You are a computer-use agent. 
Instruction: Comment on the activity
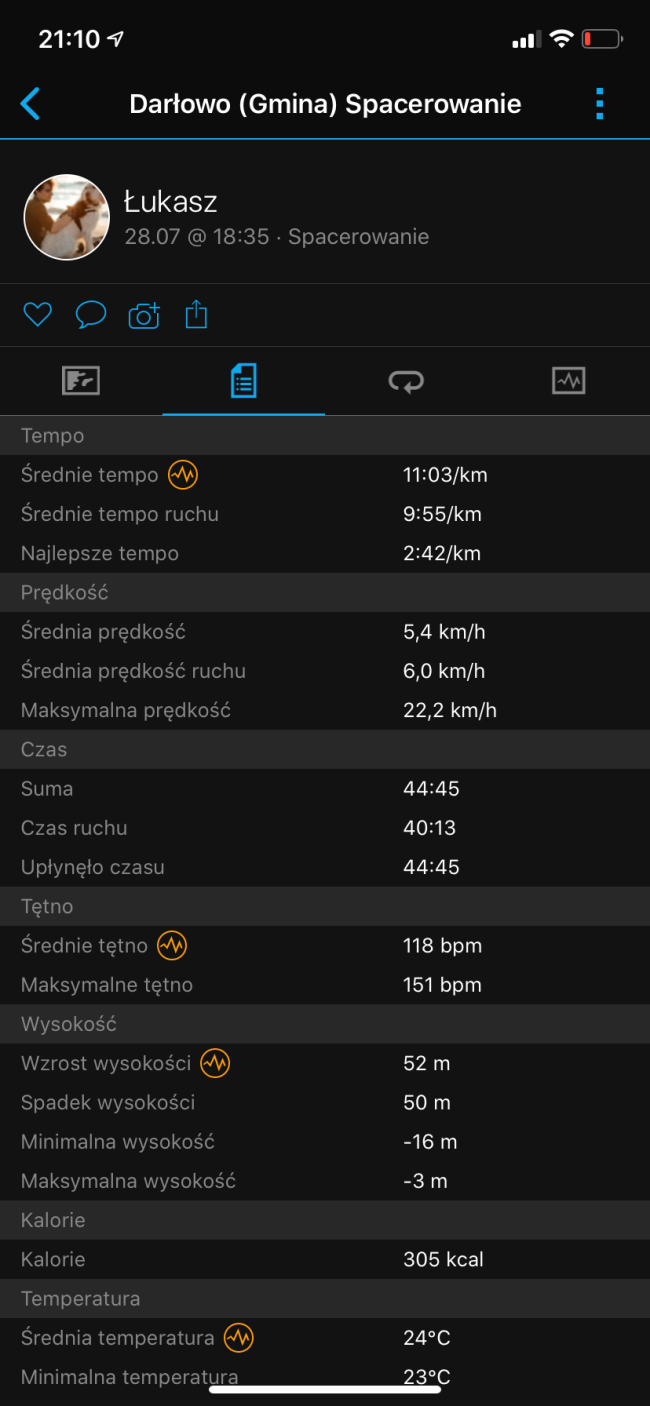coord(91,315)
